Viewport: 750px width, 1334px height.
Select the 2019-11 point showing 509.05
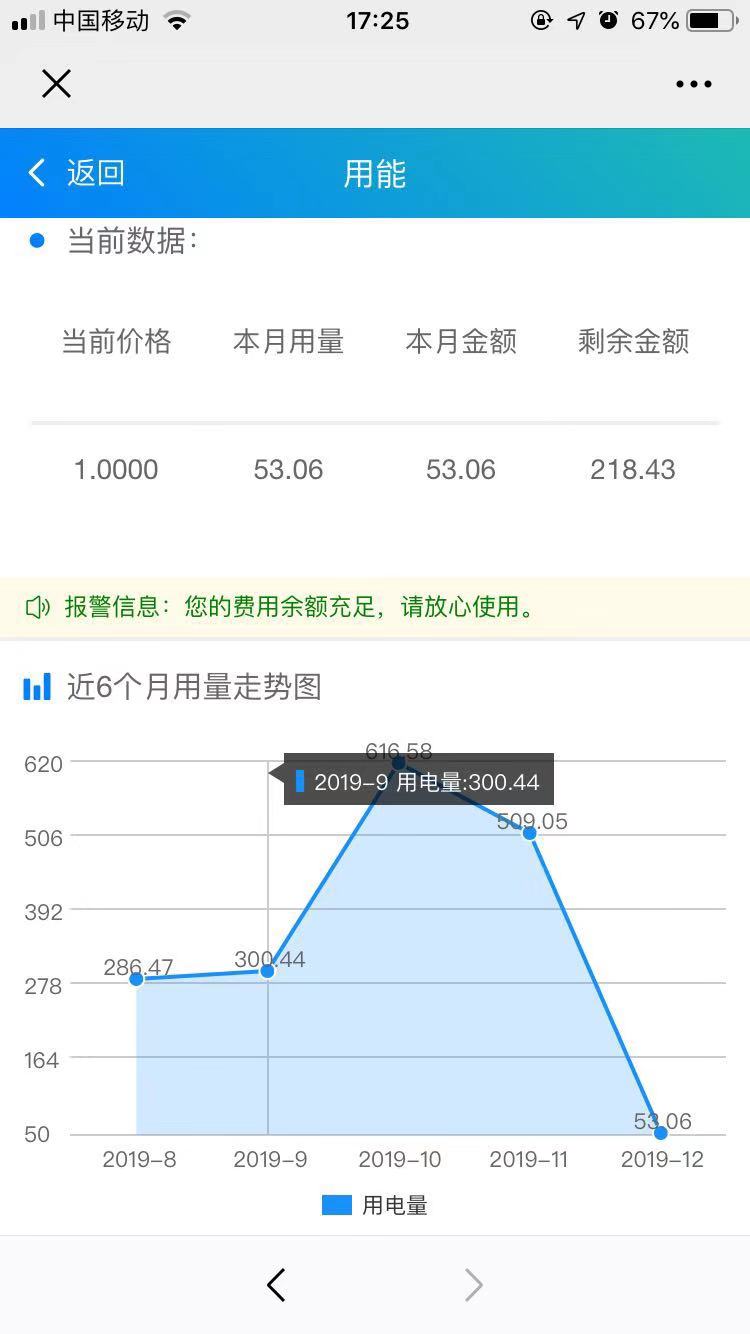tap(530, 833)
